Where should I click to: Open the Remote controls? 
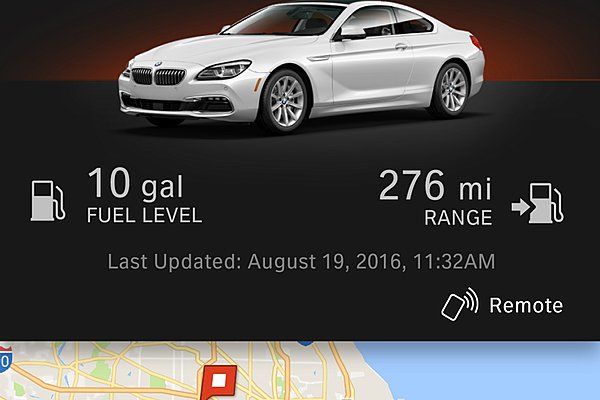pos(503,305)
